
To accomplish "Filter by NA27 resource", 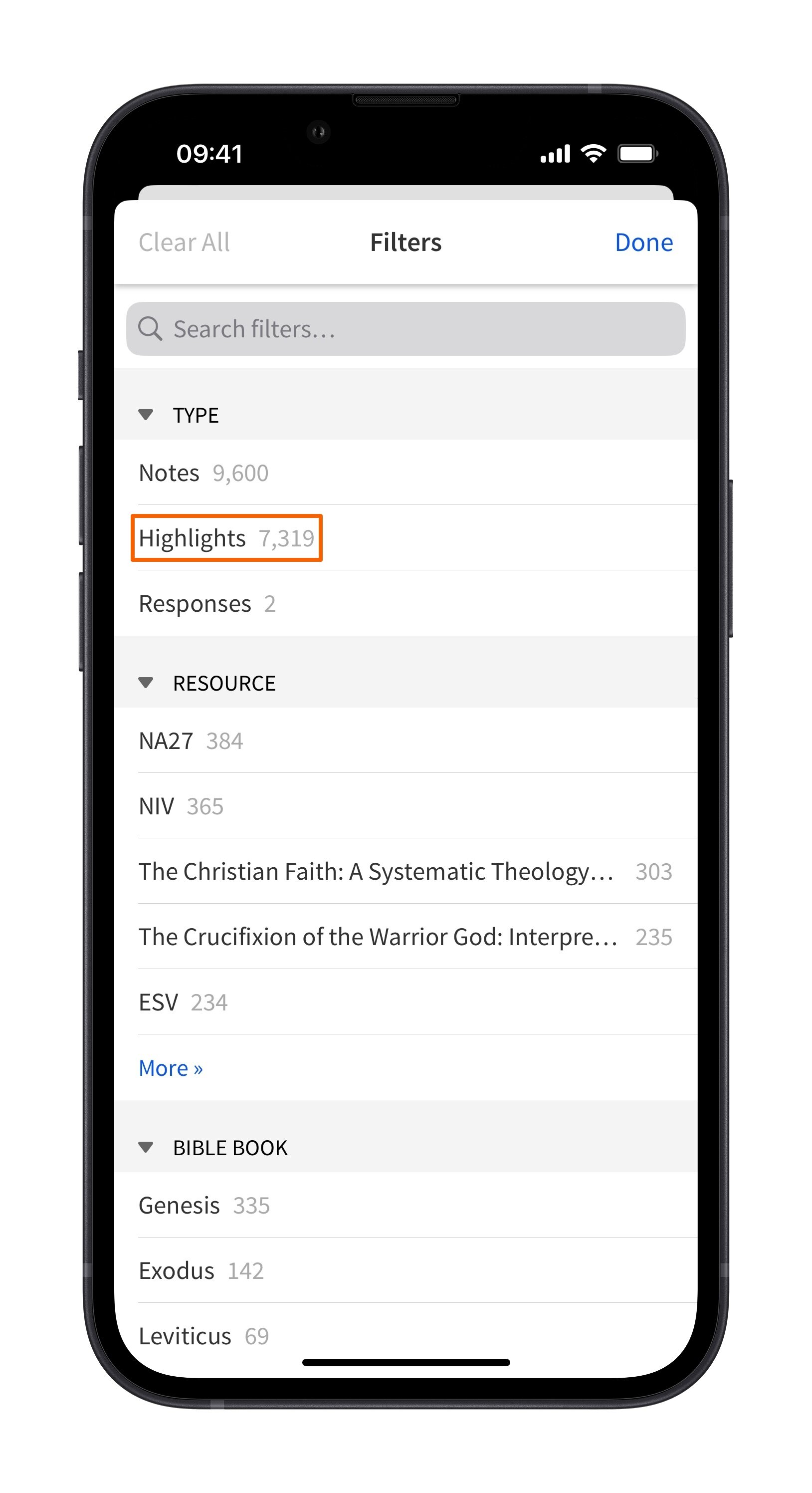I will tap(191, 741).
